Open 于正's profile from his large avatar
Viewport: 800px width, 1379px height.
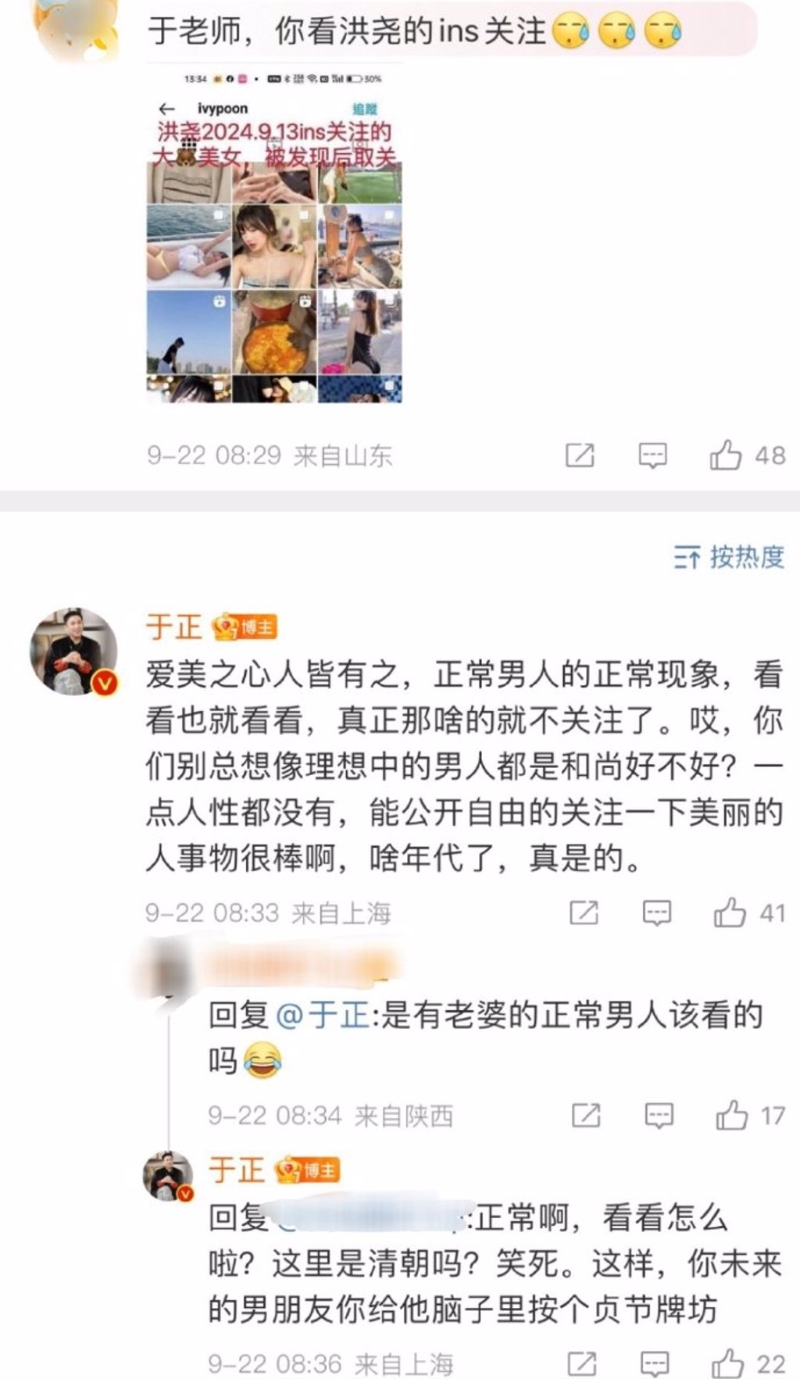click(x=74, y=651)
